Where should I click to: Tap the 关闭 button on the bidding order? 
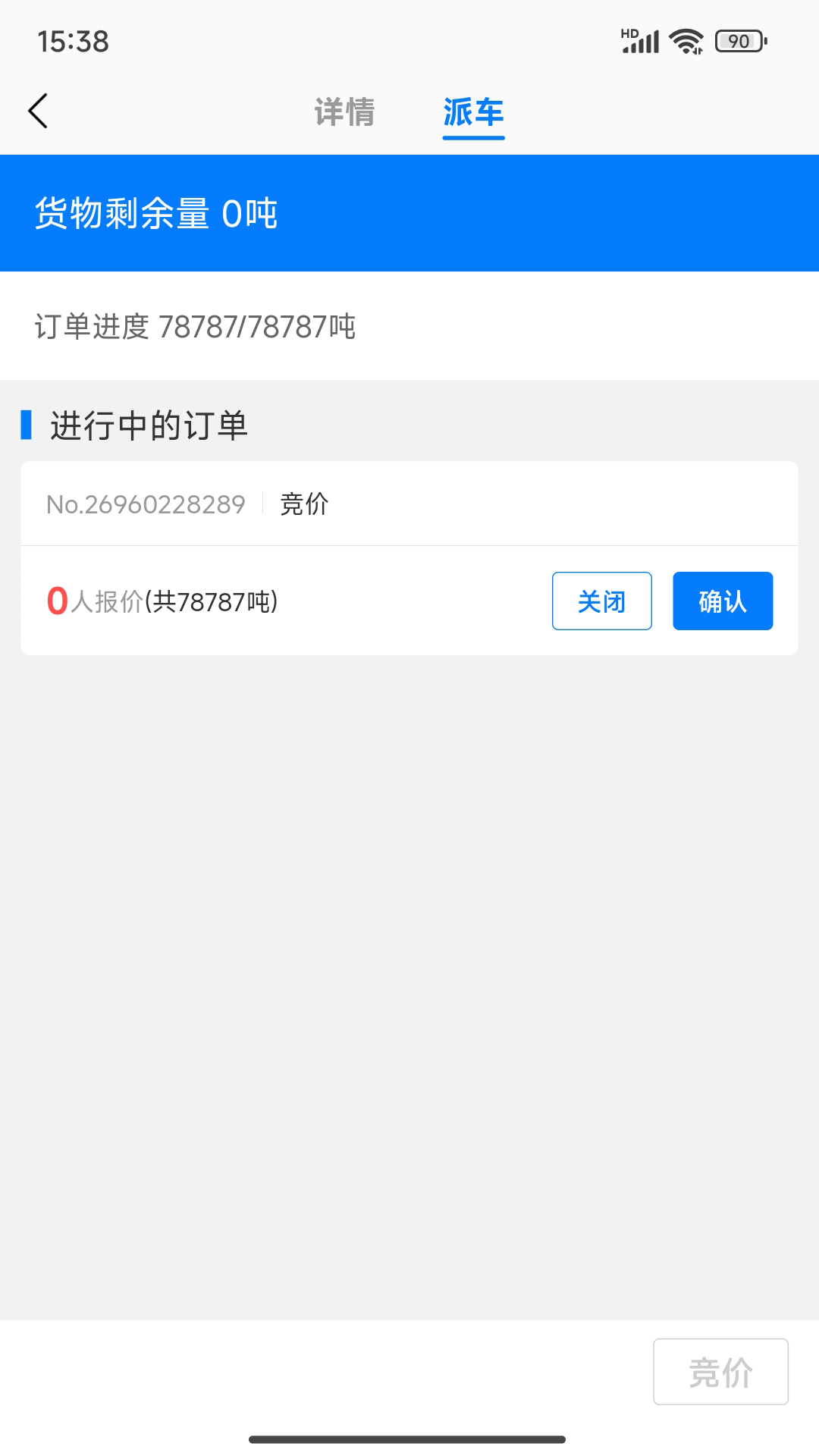click(602, 601)
